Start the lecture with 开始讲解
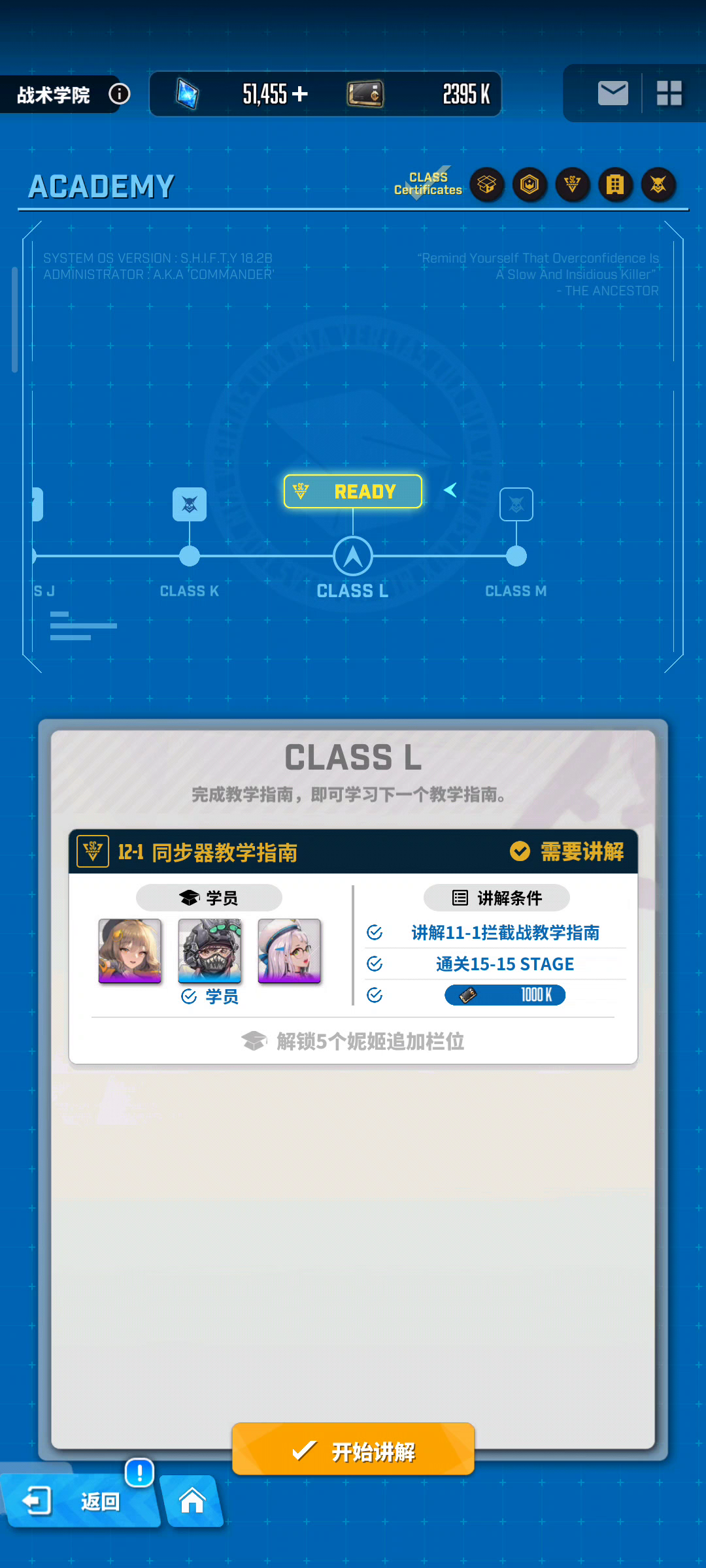The width and height of the screenshot is (706, 1568). pos(353,1449)
